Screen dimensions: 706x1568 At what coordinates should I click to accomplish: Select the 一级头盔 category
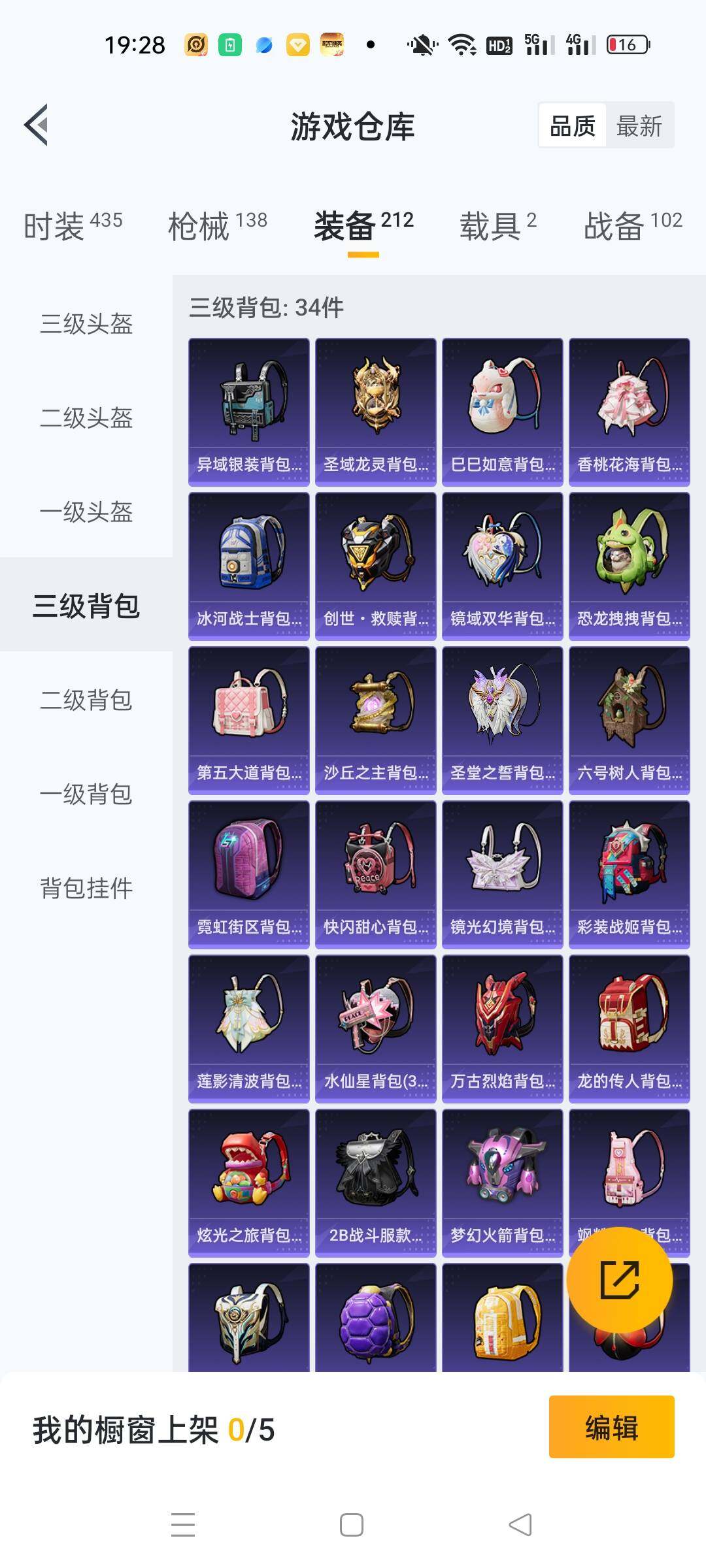click(86, 512)
